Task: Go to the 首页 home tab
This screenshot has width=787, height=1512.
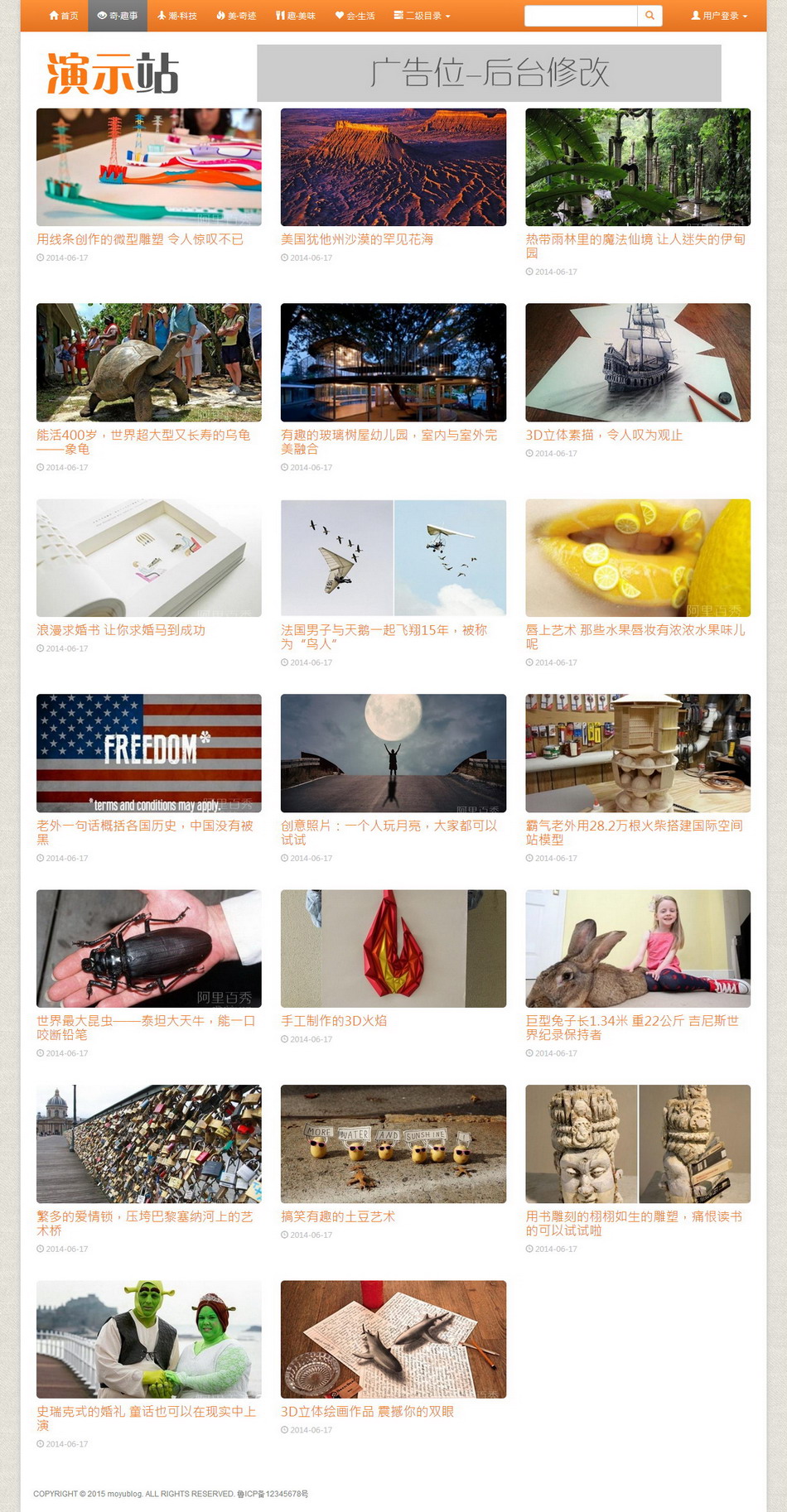Action: pyautogui.click(x=64, y=16)
